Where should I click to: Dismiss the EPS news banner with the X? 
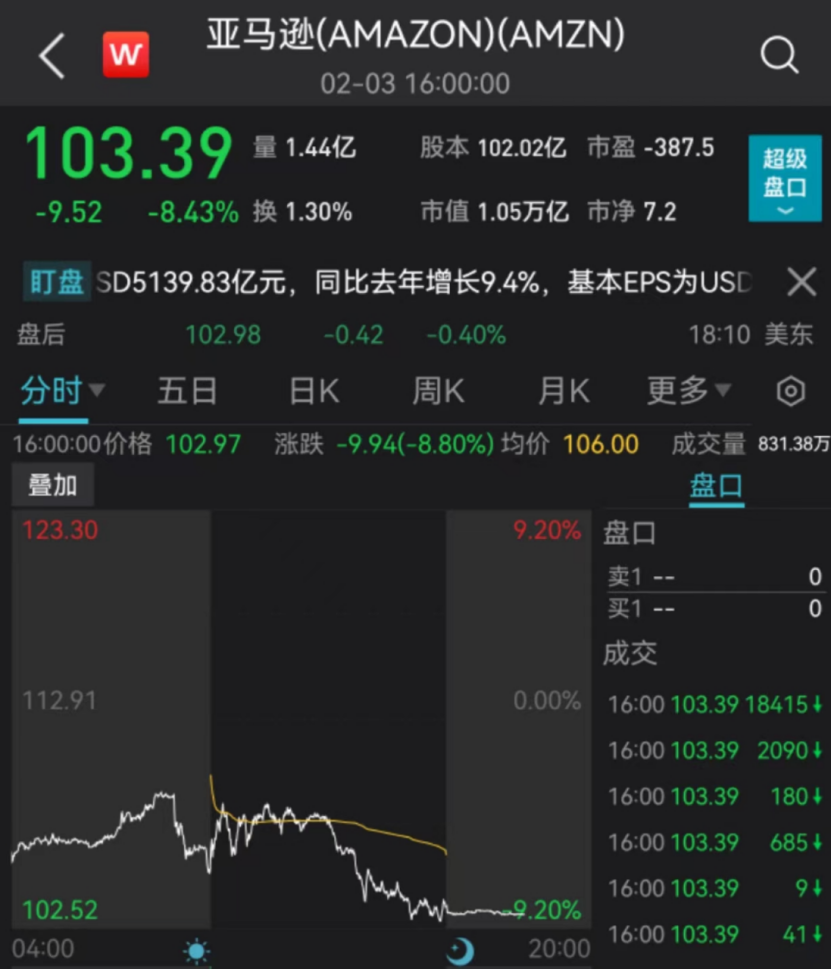[801, 282]
